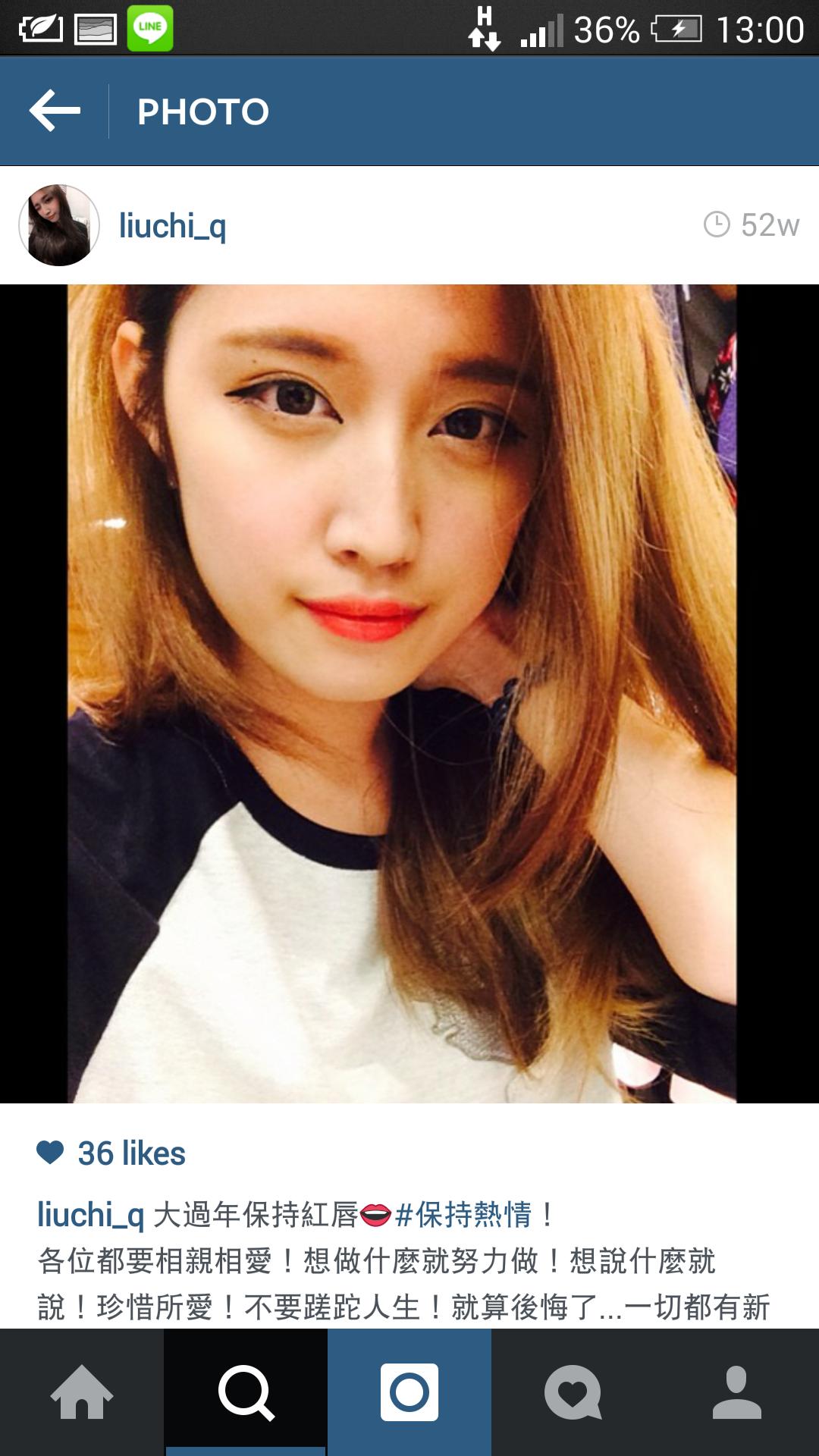Open the liuchi_q username in post header

[x=173, y=225]
